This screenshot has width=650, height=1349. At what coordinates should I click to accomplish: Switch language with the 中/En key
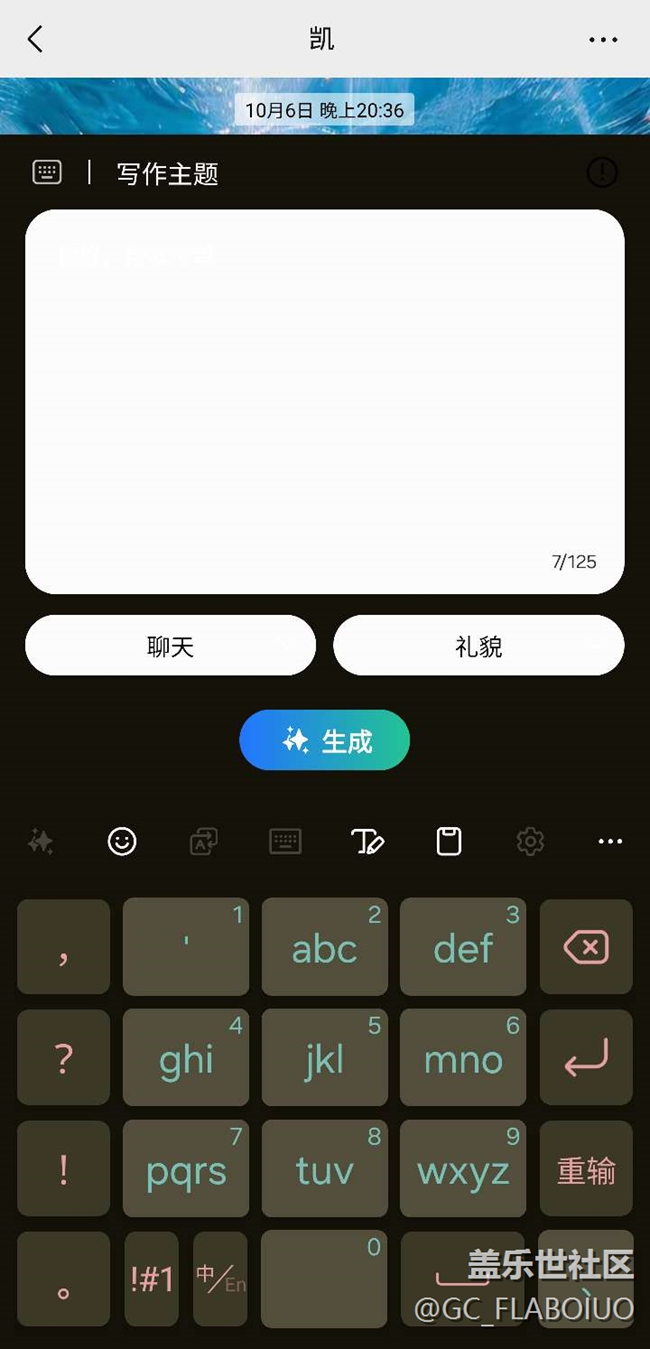220,1279
